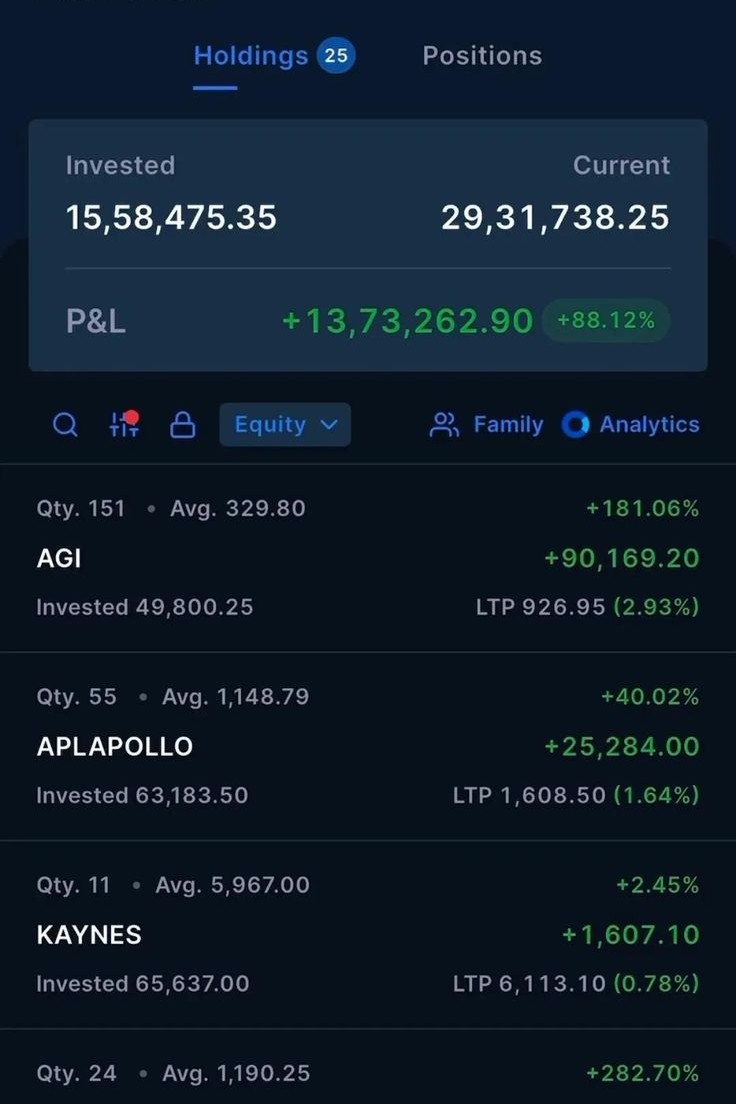
Task: Search holdings with the magnifier icon
Action: click(x=66, y=425)
